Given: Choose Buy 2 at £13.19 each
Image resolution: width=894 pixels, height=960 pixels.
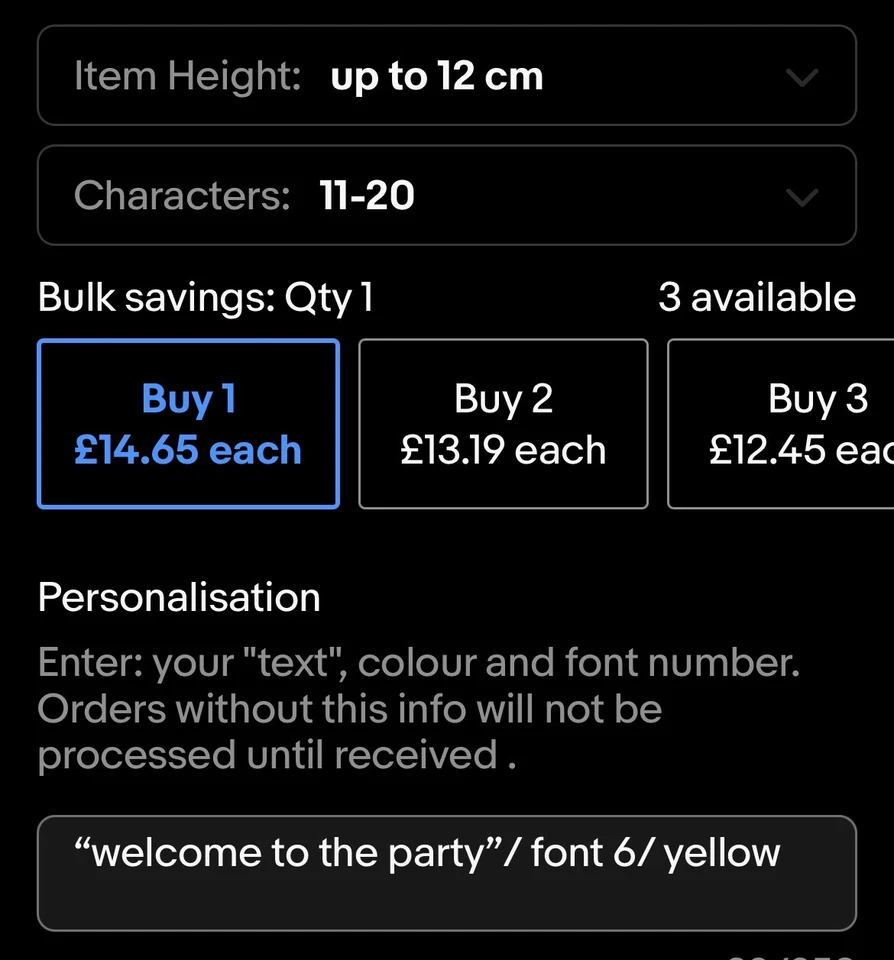Looking at the screenshot, I should click(x=502, y=423).
